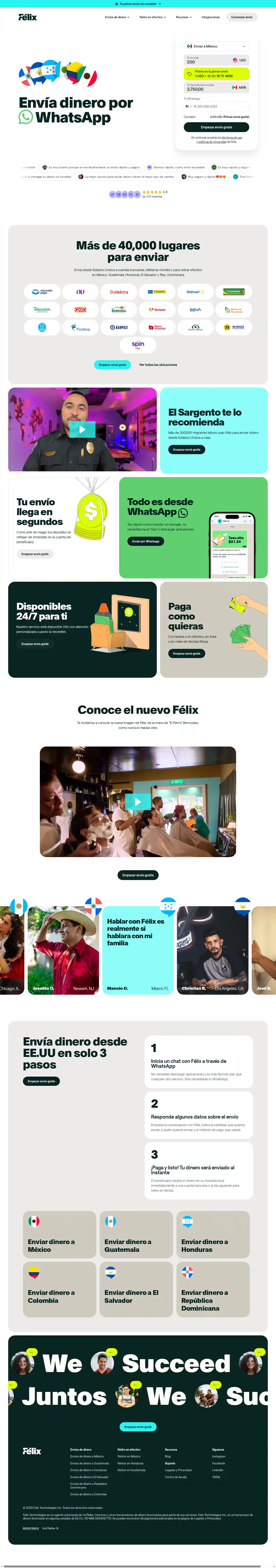Expand the Recursos menu
The width and height of the screenshot is (276, 1568).
tap(183, 17)
